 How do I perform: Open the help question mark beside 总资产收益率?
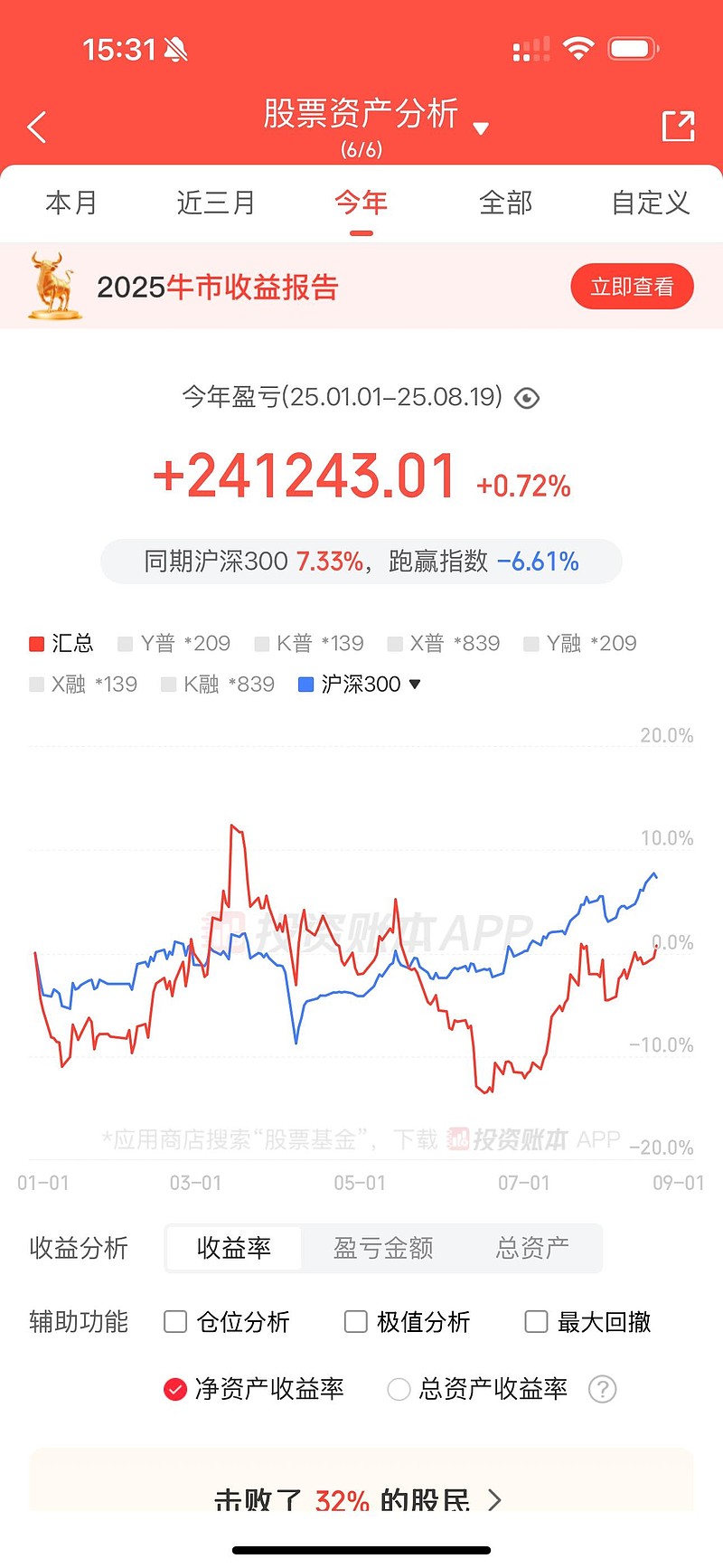coord(602,1390)
